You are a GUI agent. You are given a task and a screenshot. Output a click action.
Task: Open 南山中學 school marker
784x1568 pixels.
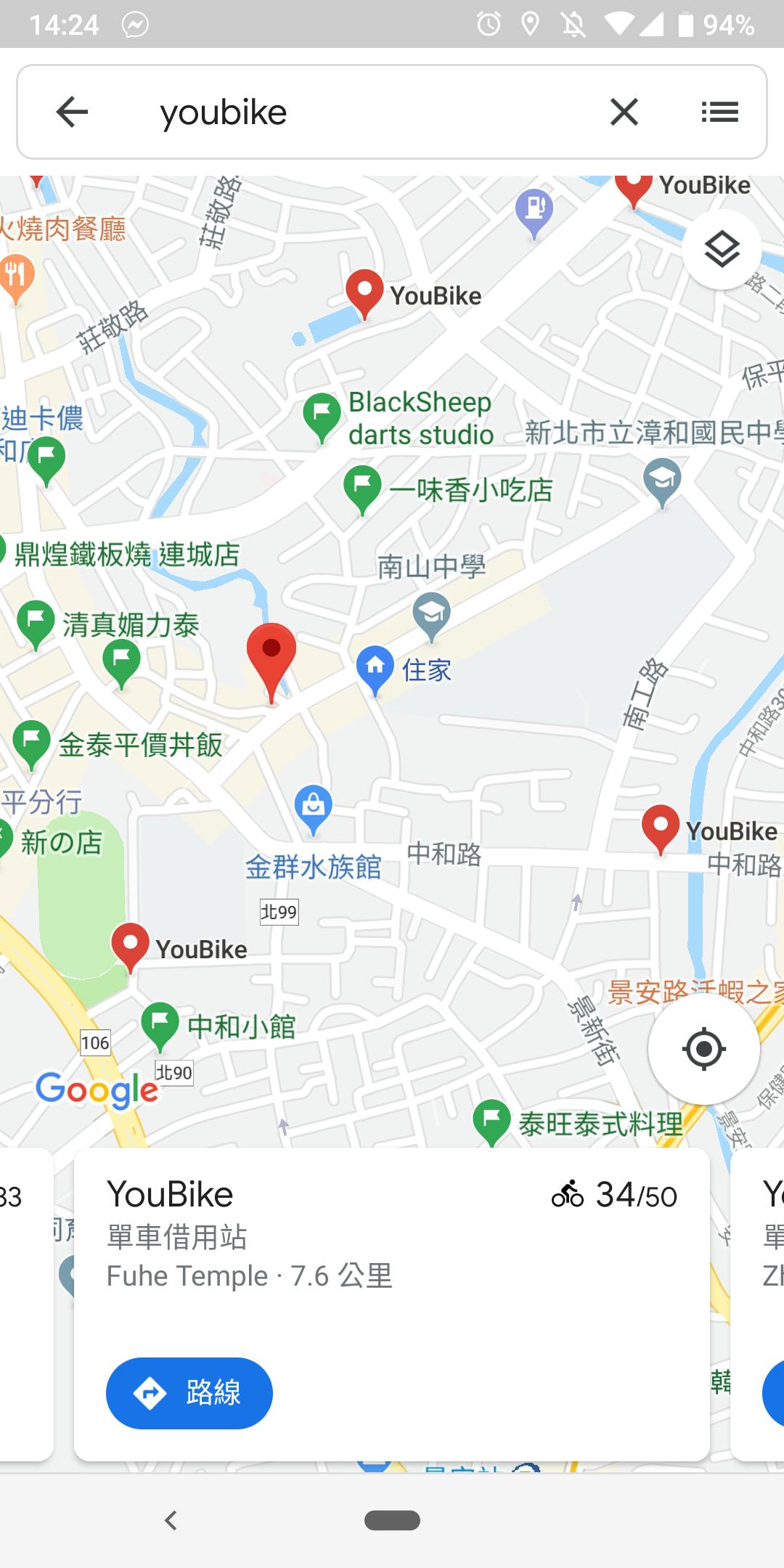pyautogui.click(x=431, y=614)
